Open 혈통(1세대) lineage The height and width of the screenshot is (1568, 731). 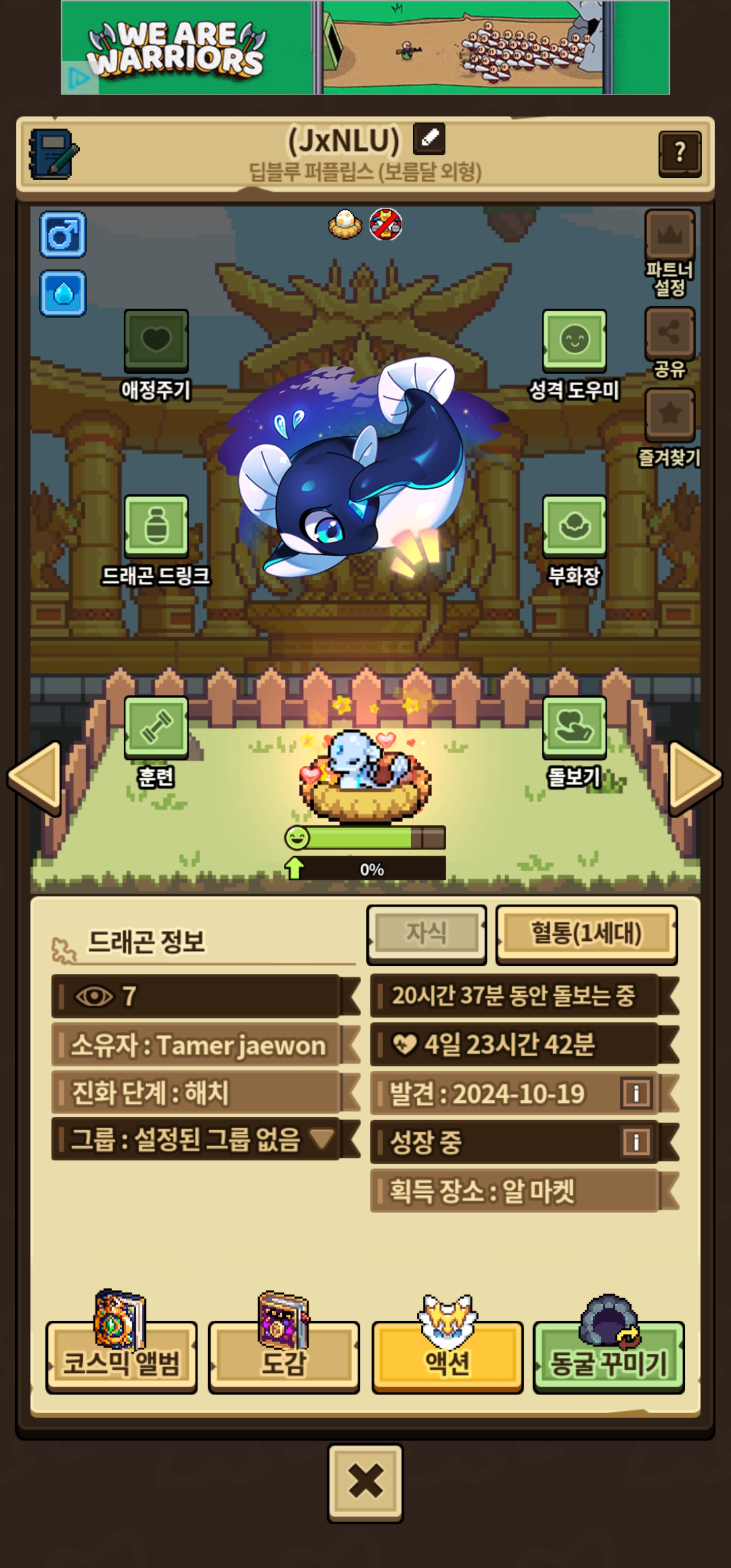[586, 934]
